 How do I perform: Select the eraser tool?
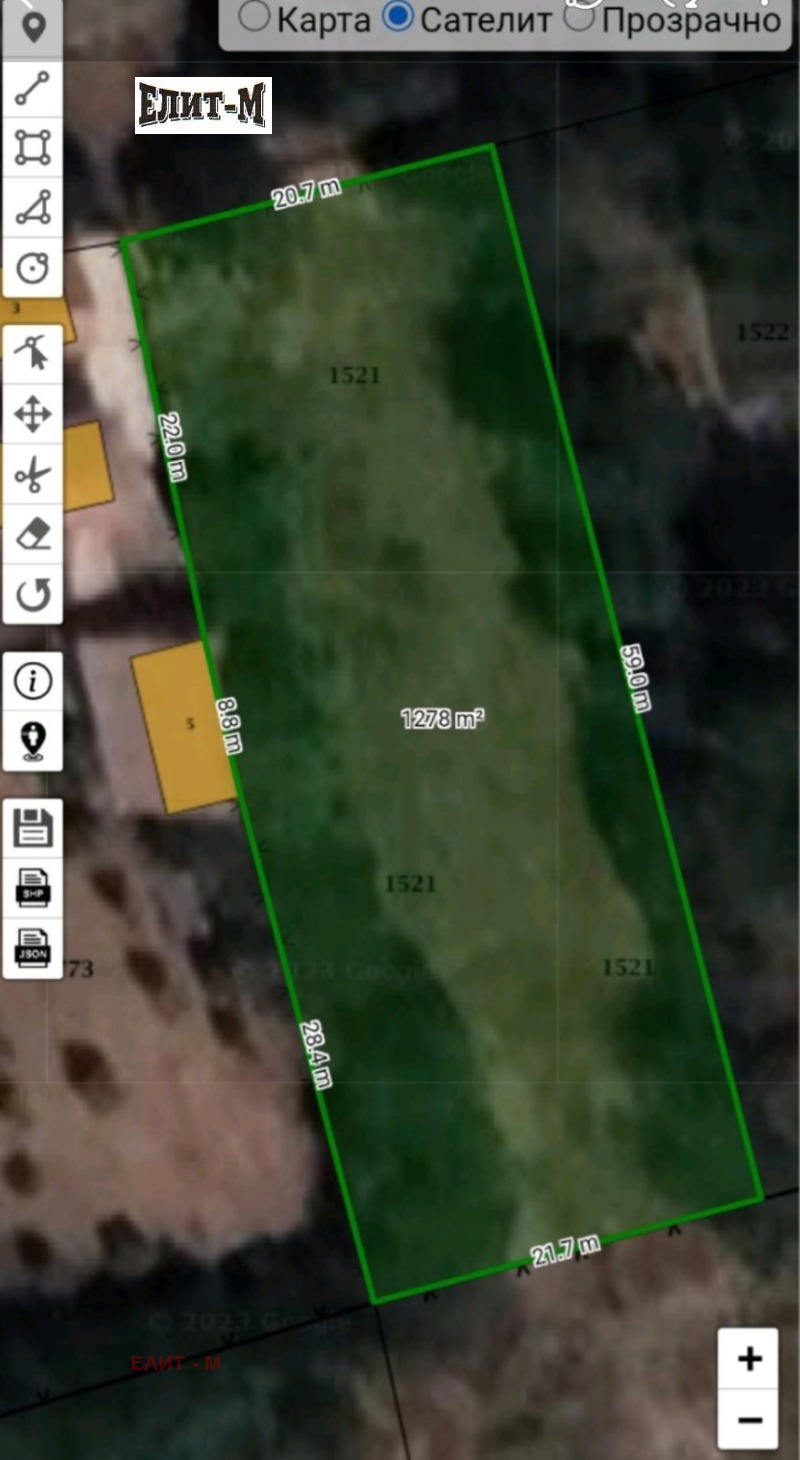[x=33, y=534]
